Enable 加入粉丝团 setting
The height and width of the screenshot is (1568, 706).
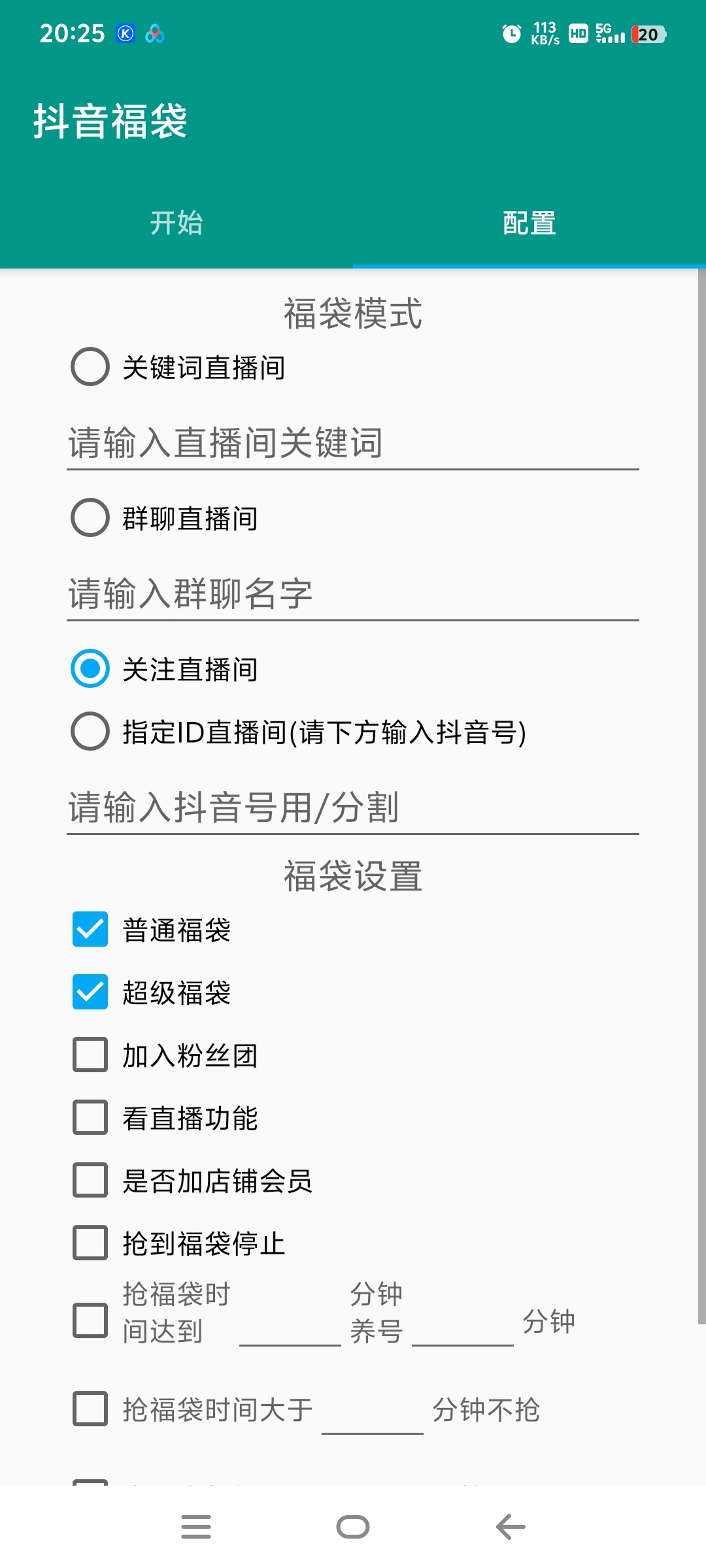(x=90, y=1056)
